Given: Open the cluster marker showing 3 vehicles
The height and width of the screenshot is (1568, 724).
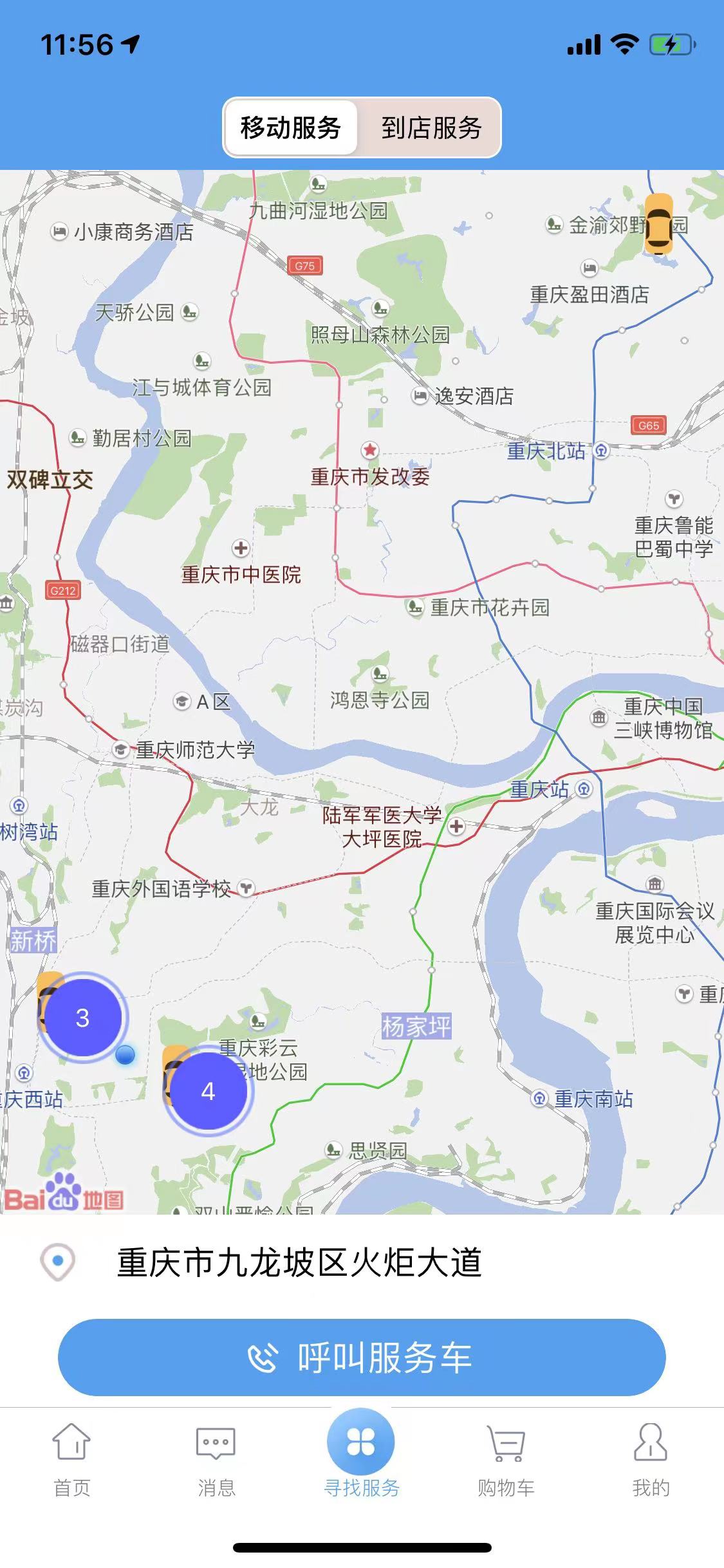Looking at the screenshot, I should [82, 1018].
